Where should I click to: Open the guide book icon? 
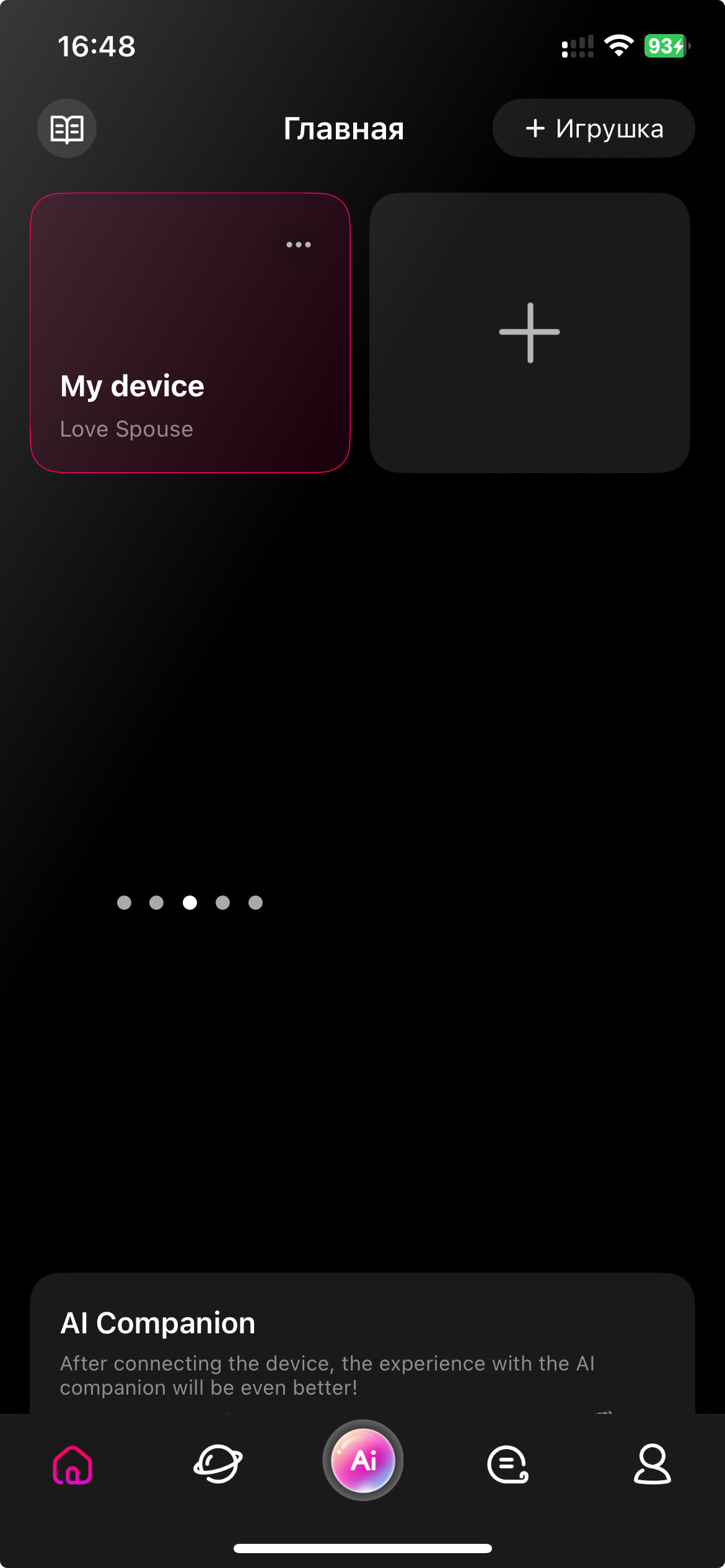click(x=67, y=128)
